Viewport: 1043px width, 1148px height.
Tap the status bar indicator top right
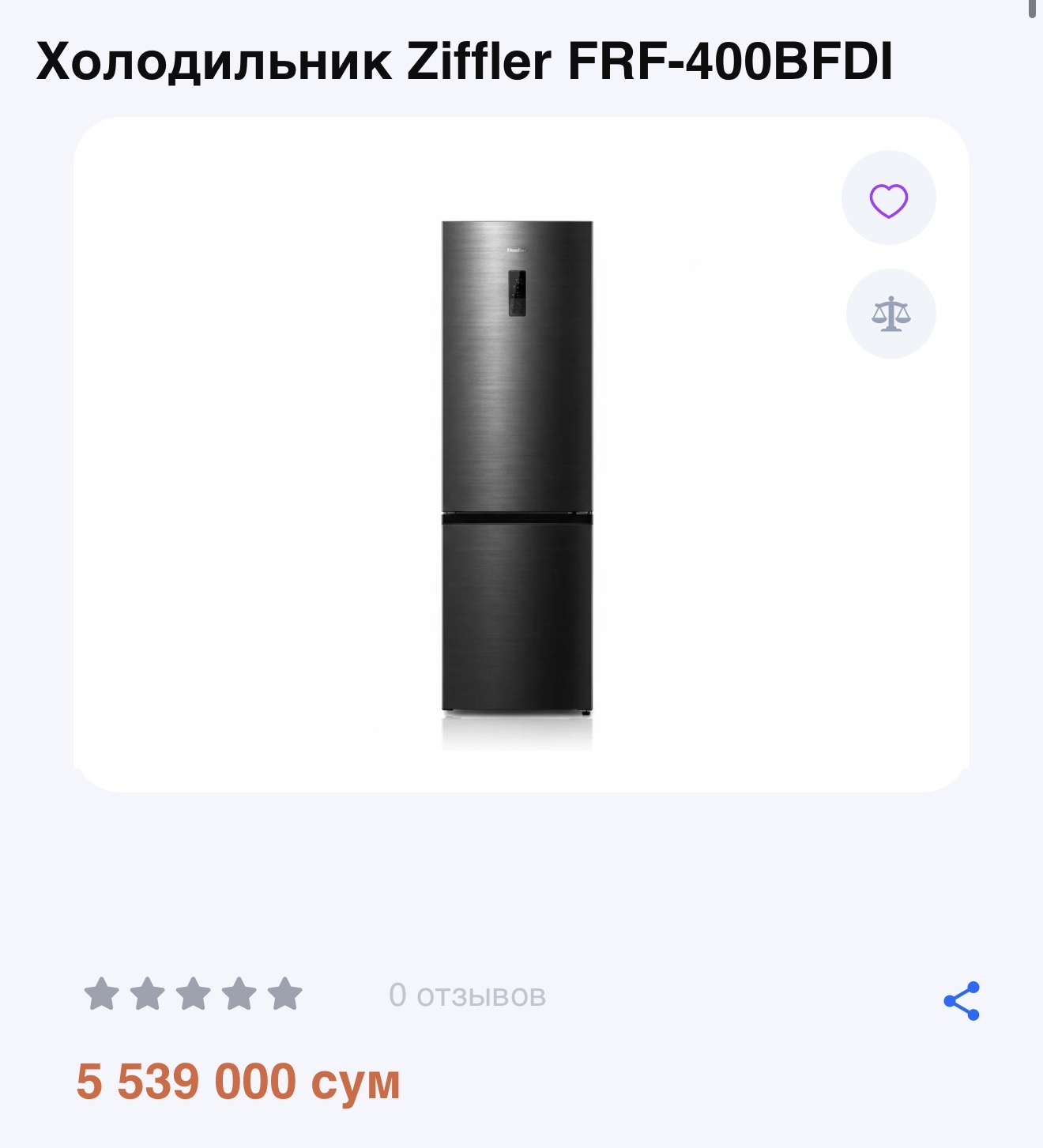tap(1032, 9)
